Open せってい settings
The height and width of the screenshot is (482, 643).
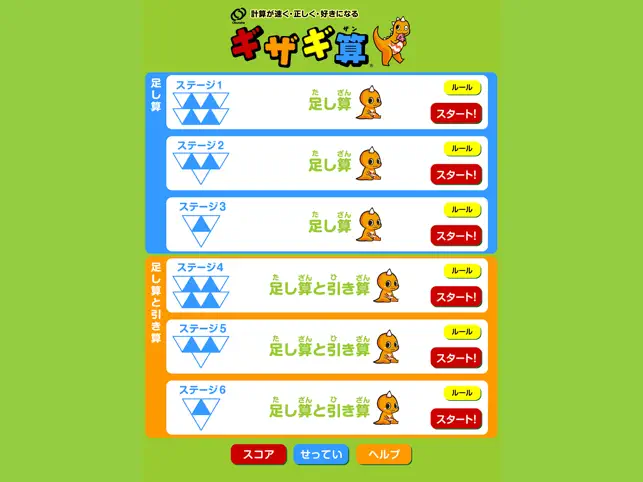click(x=321, y=455)
